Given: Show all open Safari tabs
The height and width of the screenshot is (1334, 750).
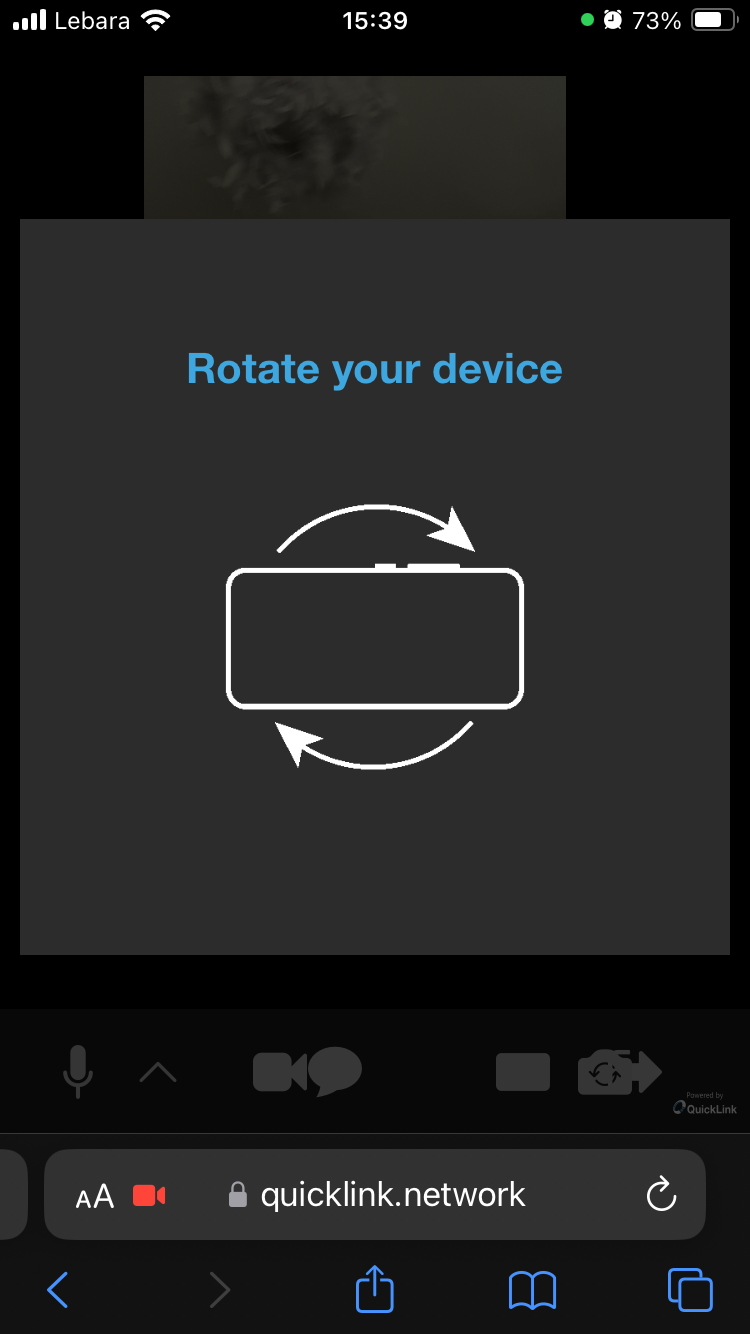Looking at the screenshot, I should point(690,1290).
